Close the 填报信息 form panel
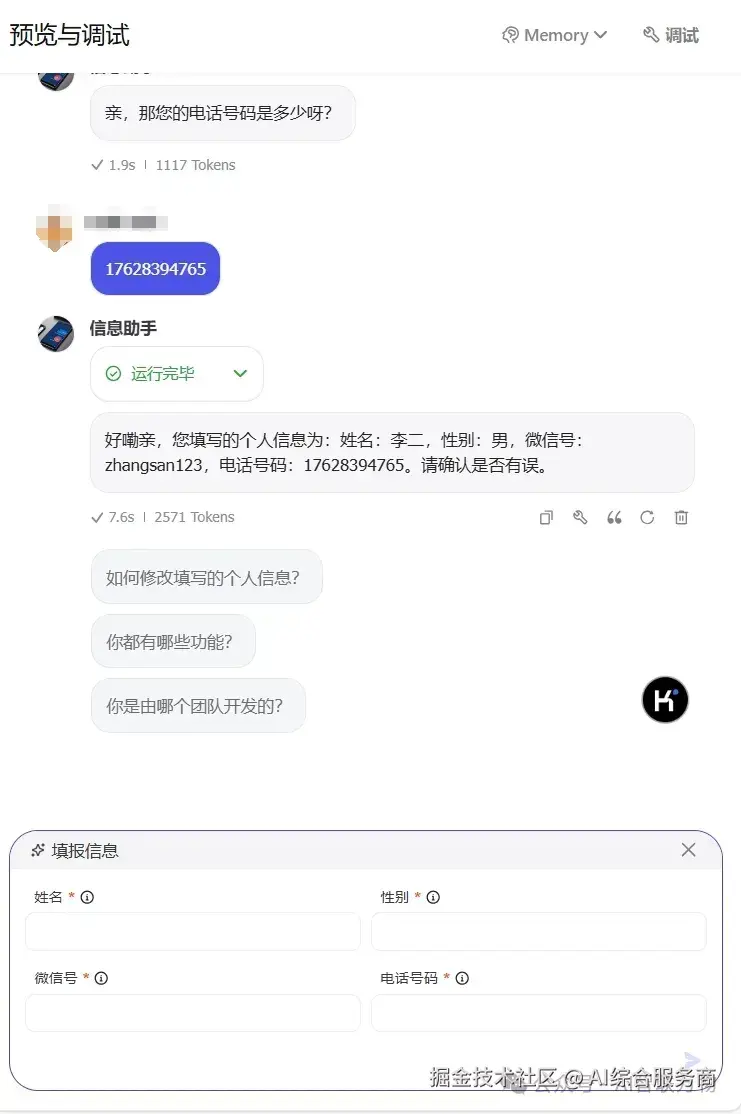This screenshot has height=1114, width=741. 688,849
